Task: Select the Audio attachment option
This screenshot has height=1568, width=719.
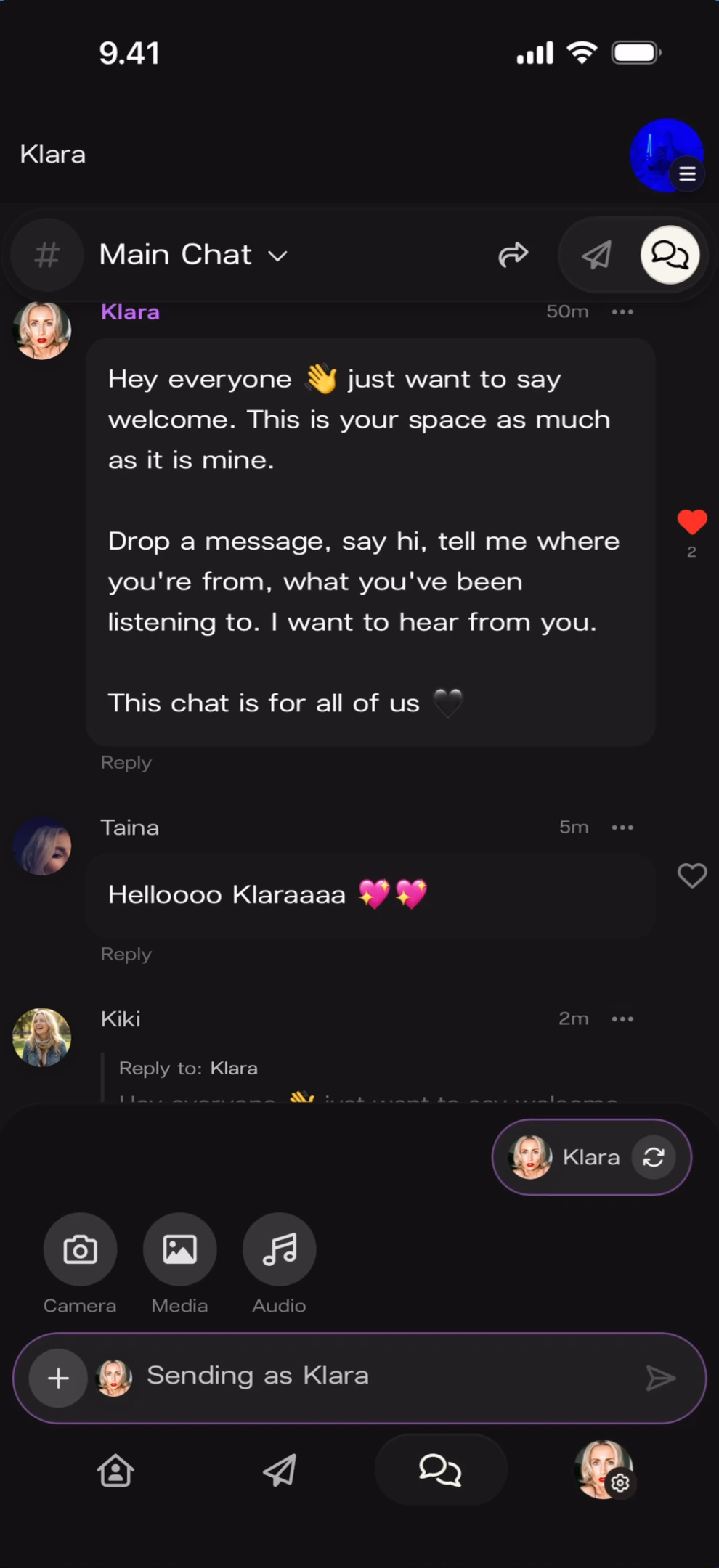Action: [x=279, y=1249]
